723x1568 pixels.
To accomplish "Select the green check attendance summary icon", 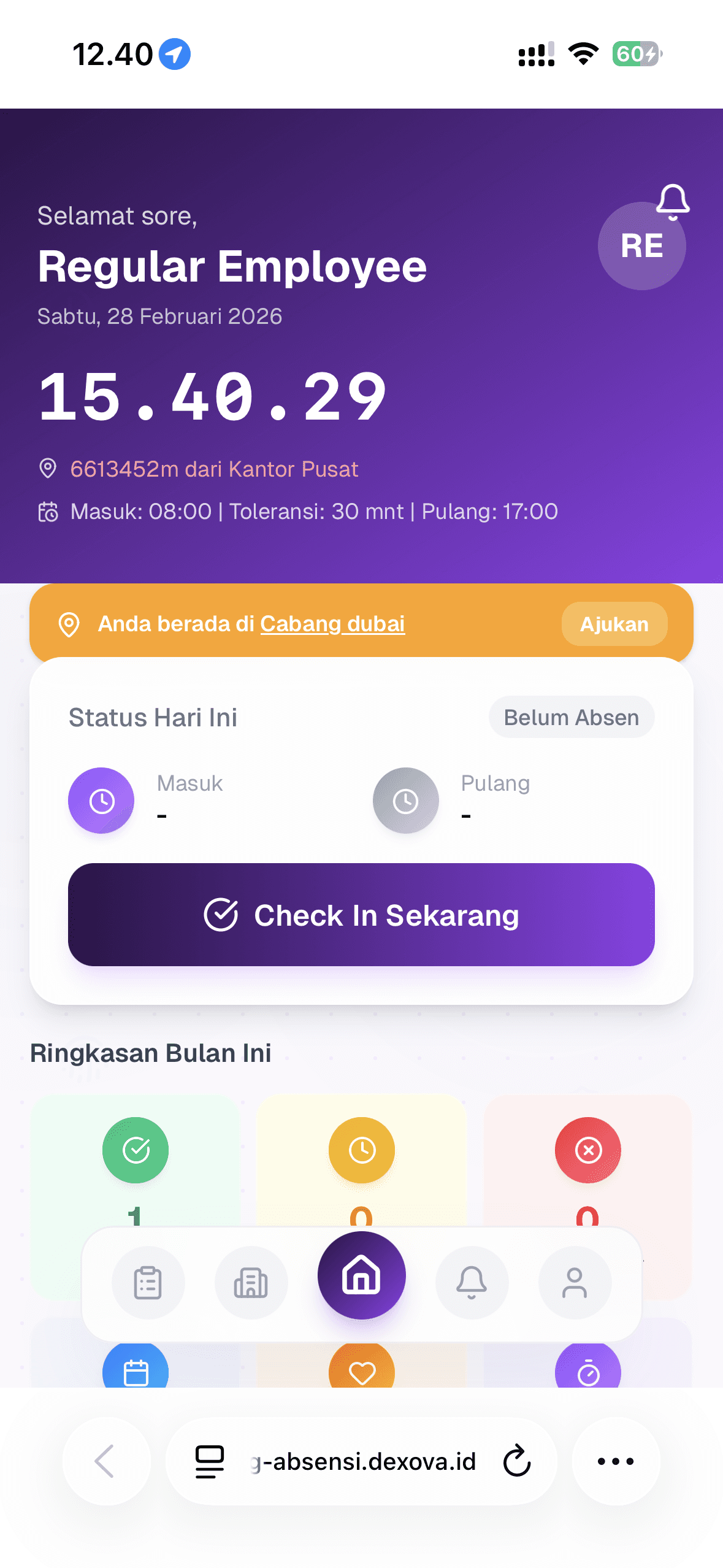I will coord(136,1150).
